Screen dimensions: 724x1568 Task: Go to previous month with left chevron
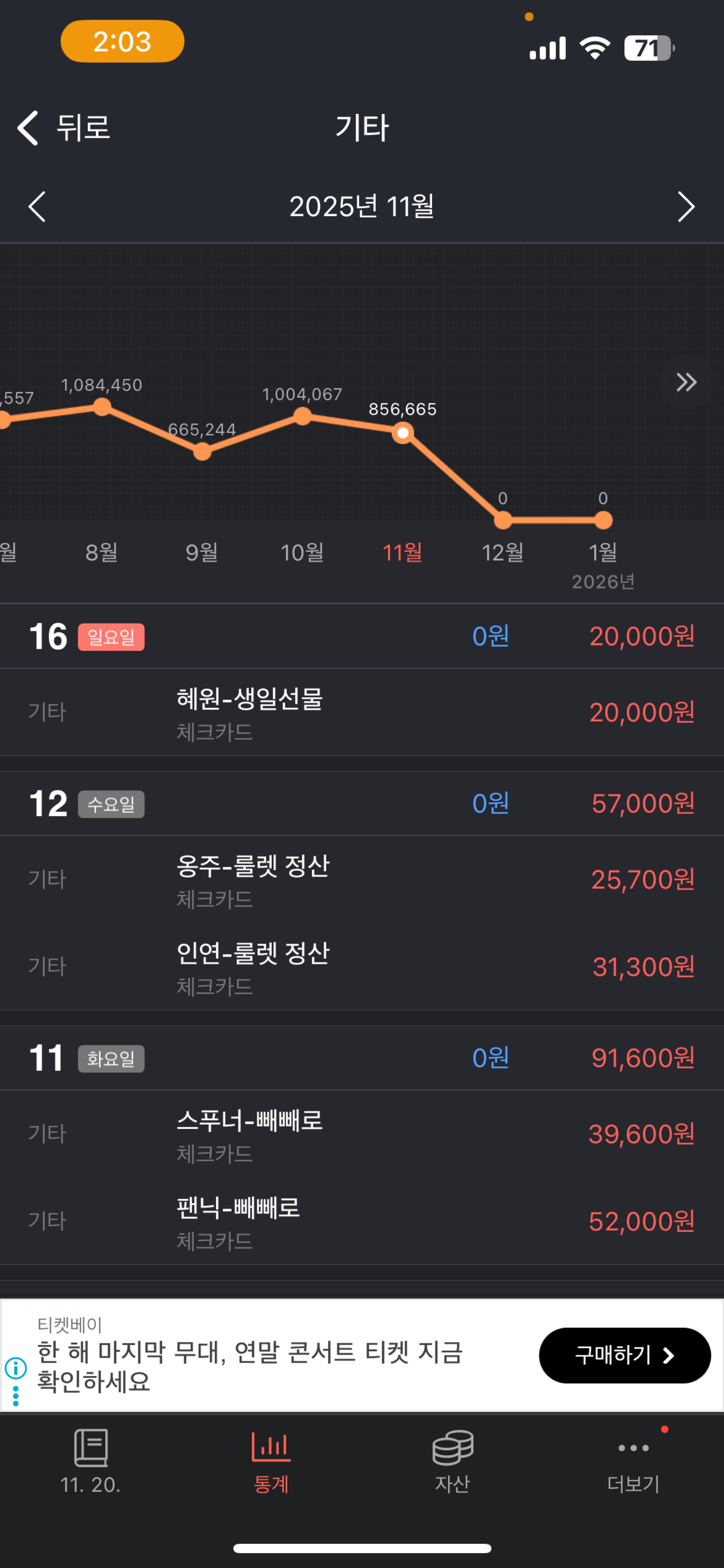tap(36, 207)
